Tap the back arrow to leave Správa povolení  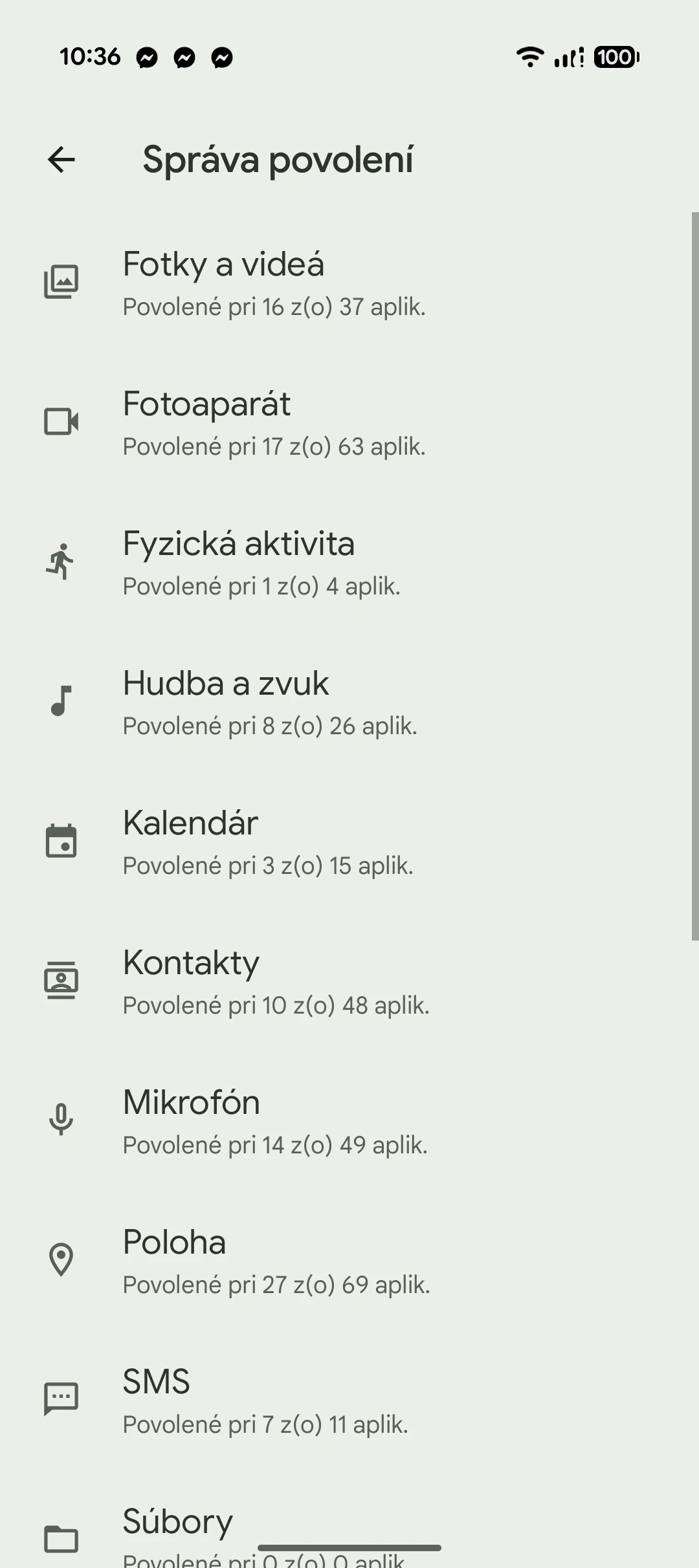61,160
